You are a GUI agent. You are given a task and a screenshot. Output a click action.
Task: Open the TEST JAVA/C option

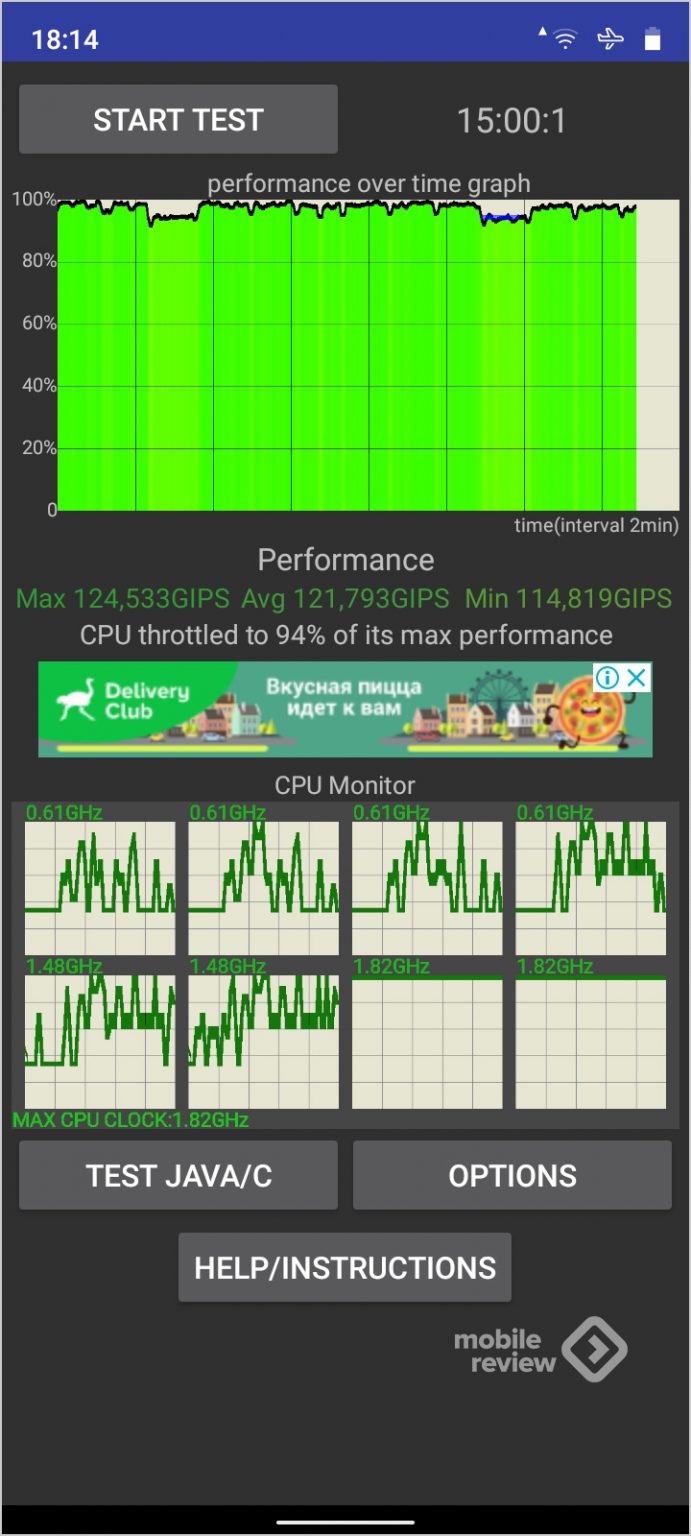point(178,1175)
